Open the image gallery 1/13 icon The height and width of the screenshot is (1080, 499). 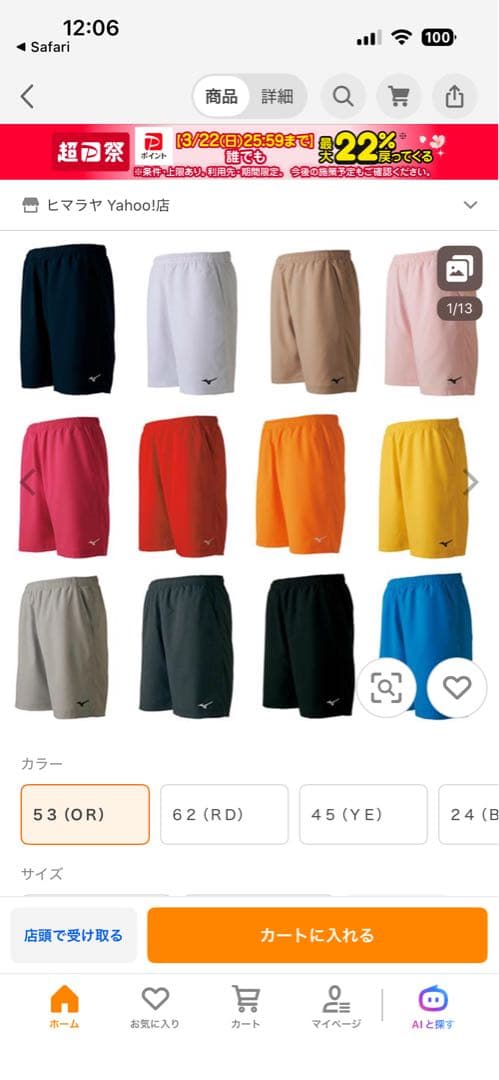(460, 269)
